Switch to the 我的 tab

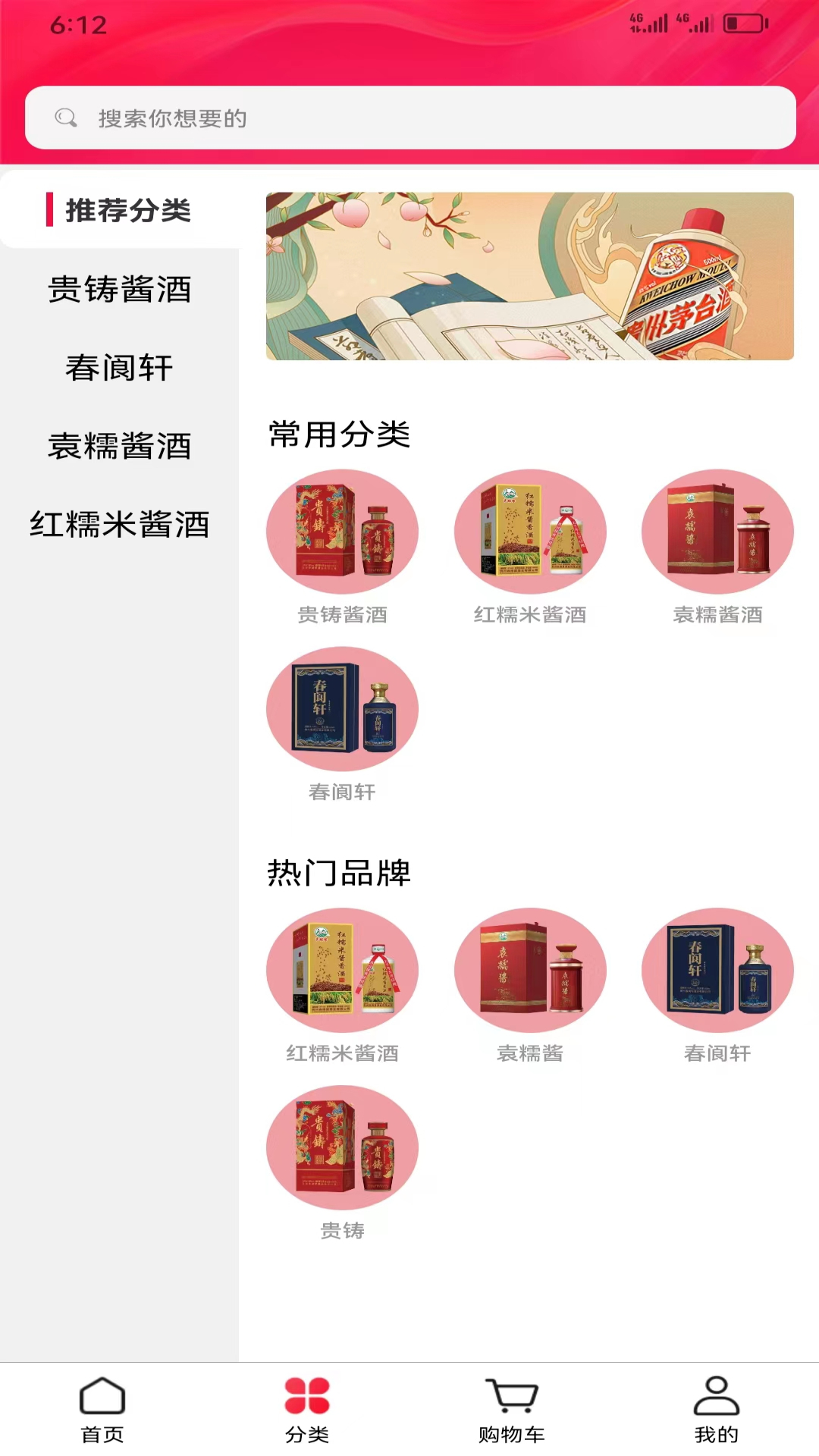tap(717, 1409)
